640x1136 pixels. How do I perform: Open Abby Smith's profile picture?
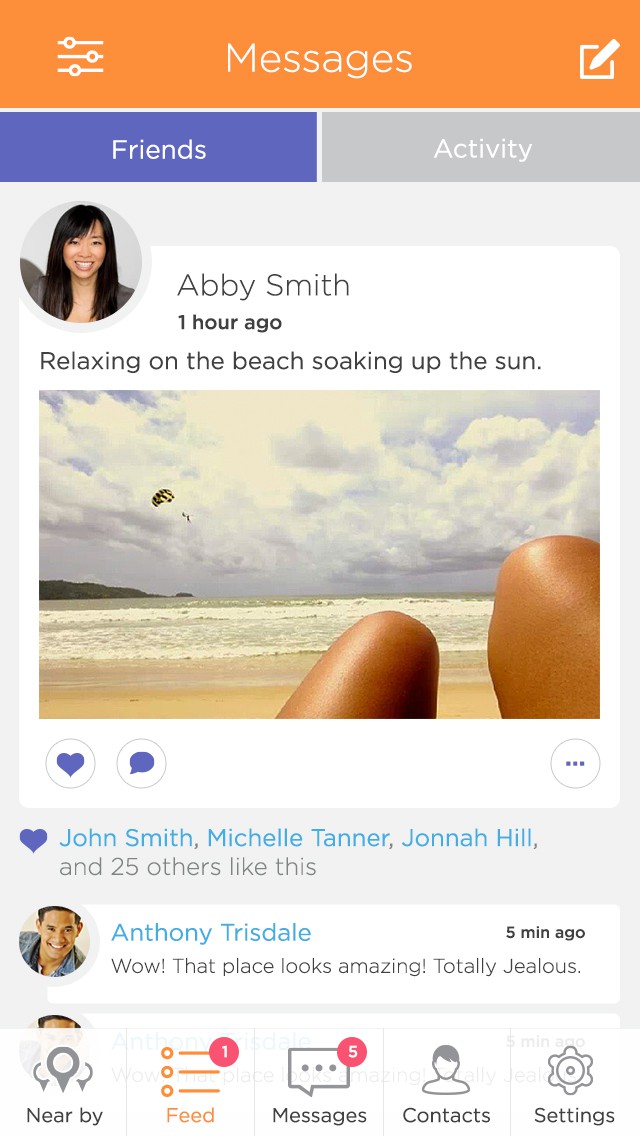[x=81, y=263]
